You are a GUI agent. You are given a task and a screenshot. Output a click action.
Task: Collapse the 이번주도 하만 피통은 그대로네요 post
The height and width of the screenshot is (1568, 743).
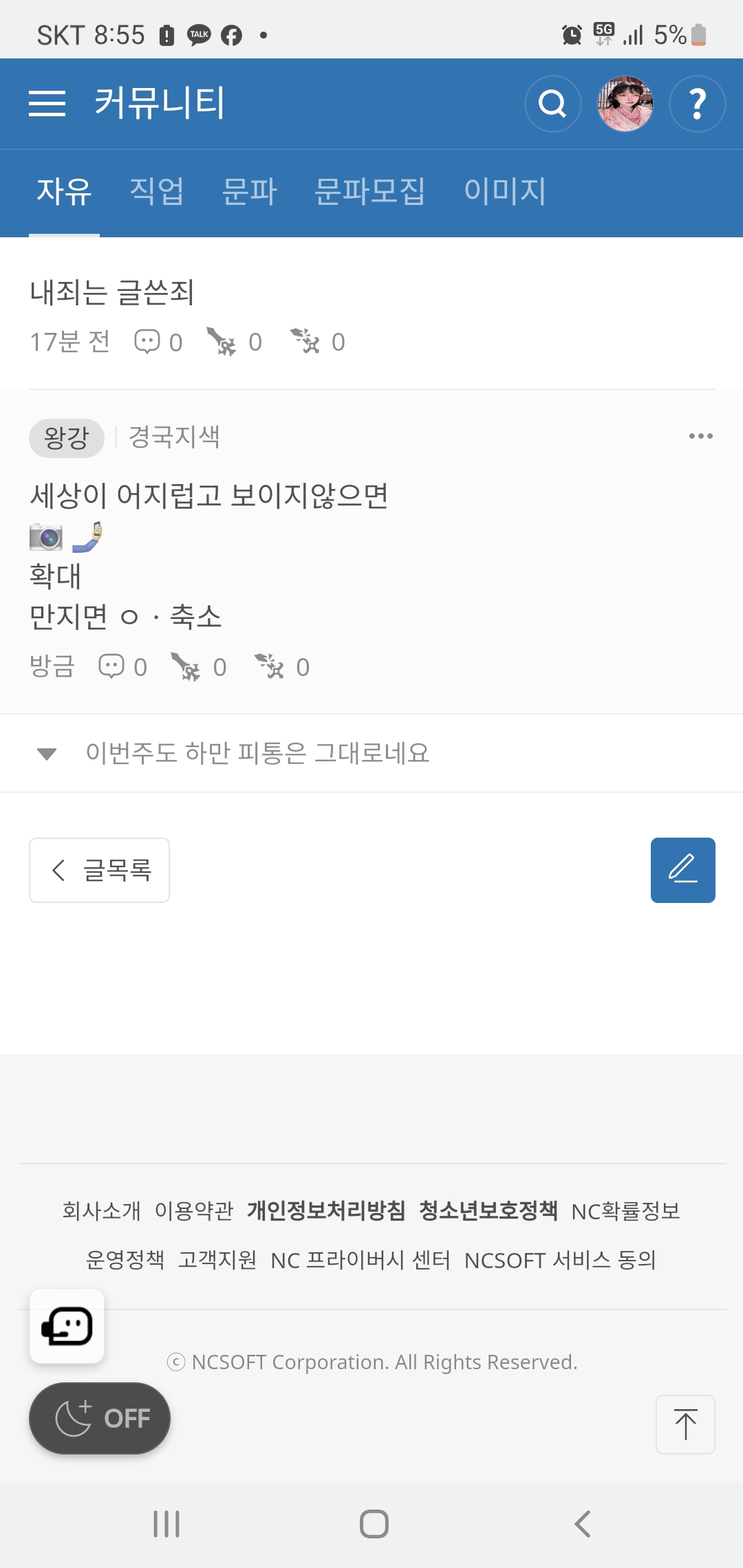point(46,752)
